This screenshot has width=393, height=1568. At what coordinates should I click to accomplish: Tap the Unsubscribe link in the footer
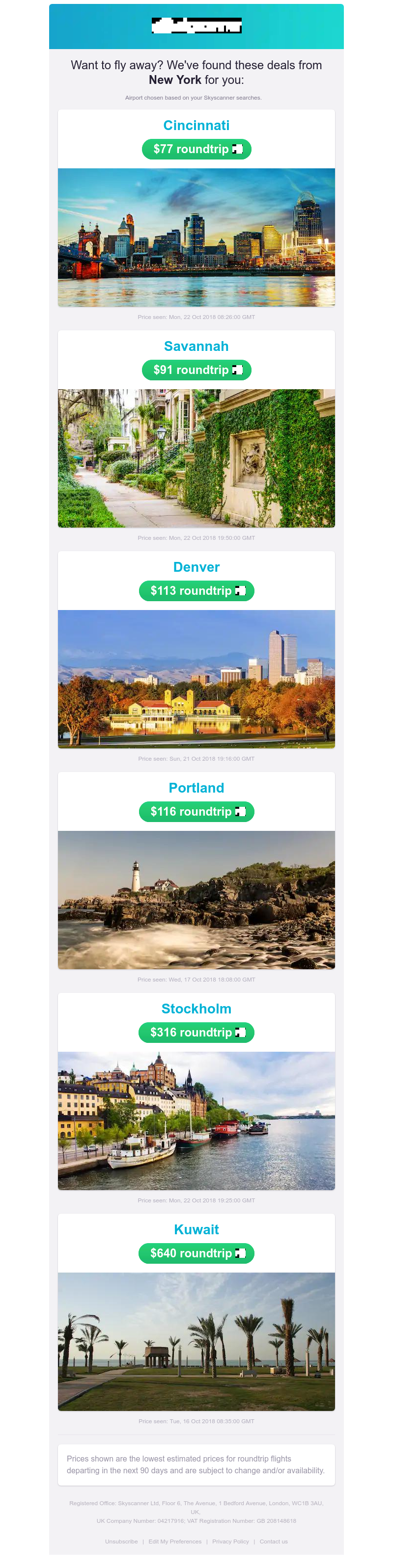coord(121,1542)
